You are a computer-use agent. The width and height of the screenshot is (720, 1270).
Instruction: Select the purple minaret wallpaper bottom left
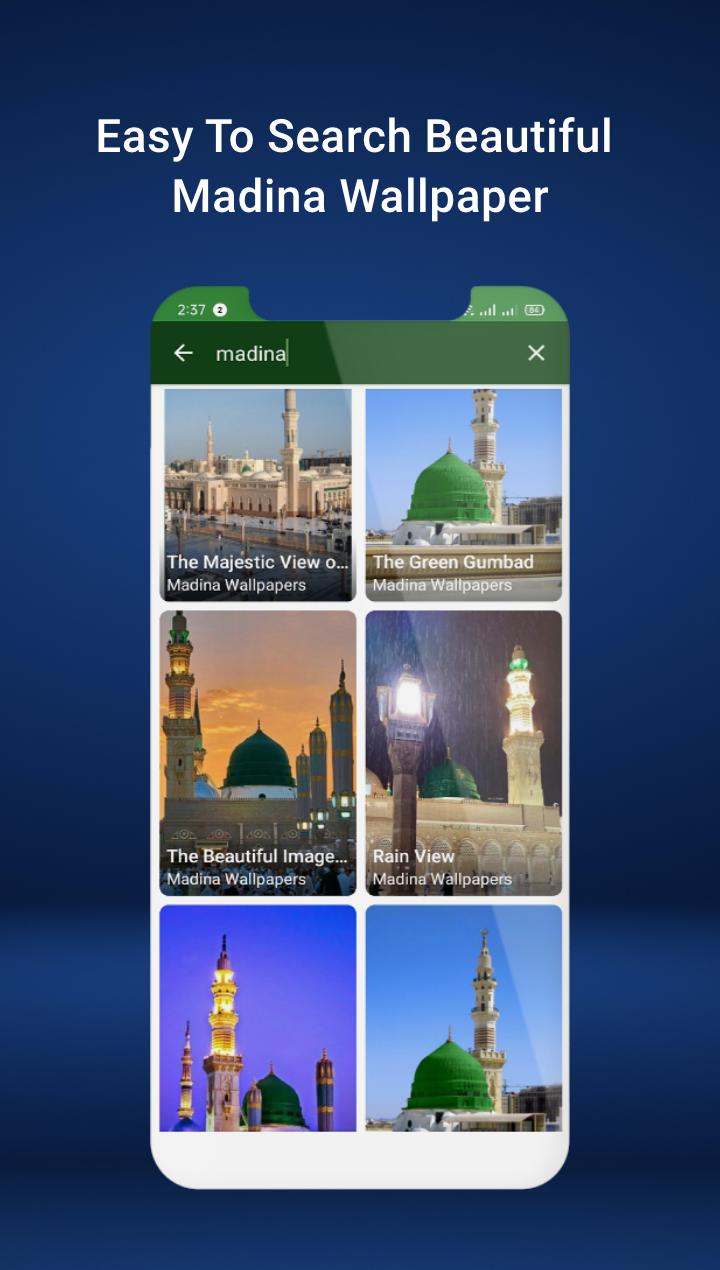257,1020
